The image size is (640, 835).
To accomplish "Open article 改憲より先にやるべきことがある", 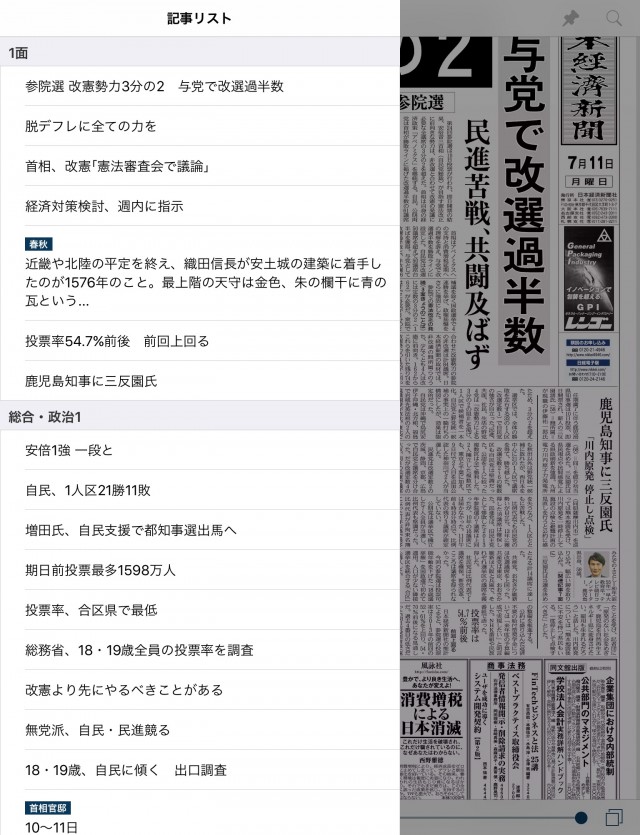I will tap(200, 690).
